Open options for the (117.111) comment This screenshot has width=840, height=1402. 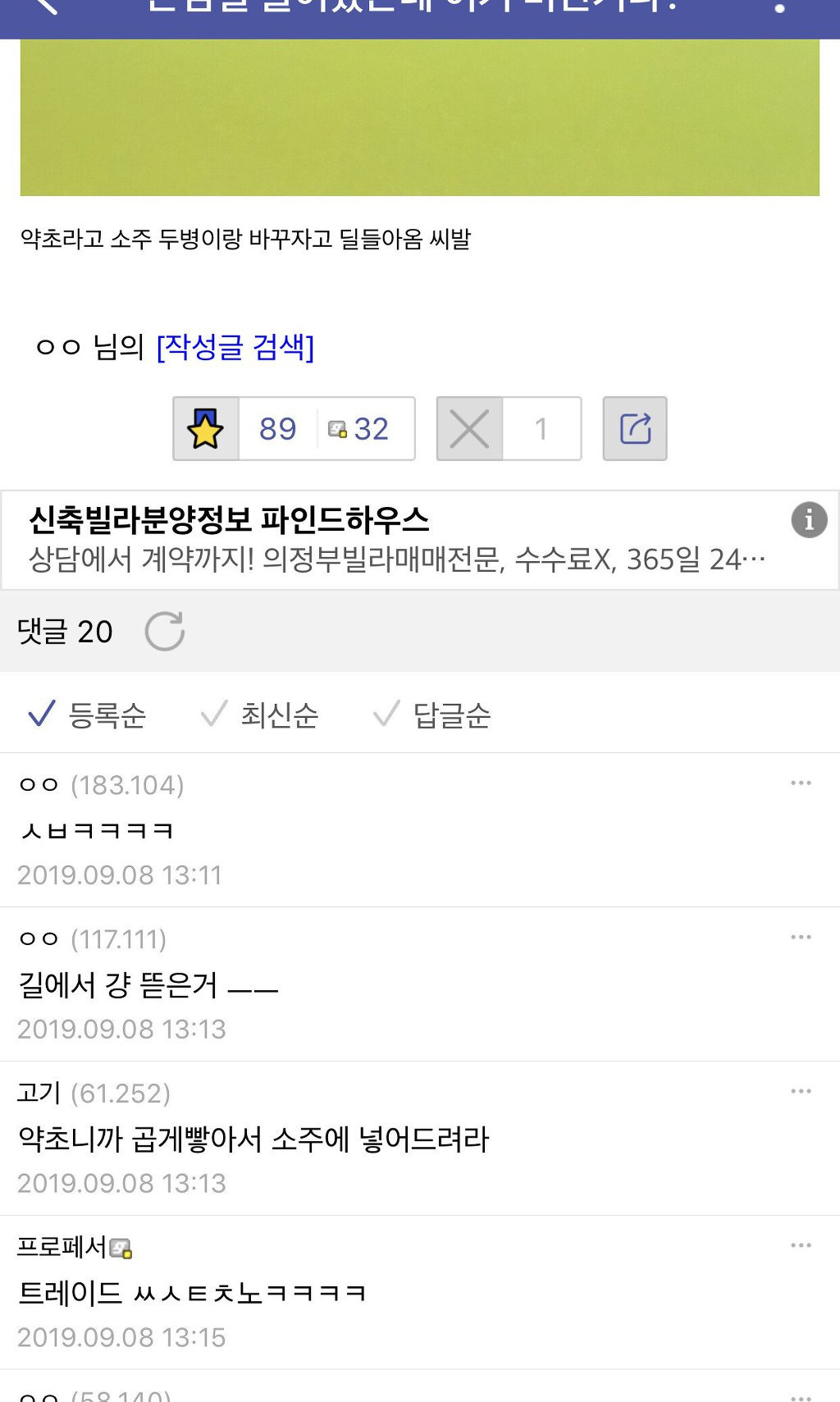pyautogui.click(x=801, y=938)
